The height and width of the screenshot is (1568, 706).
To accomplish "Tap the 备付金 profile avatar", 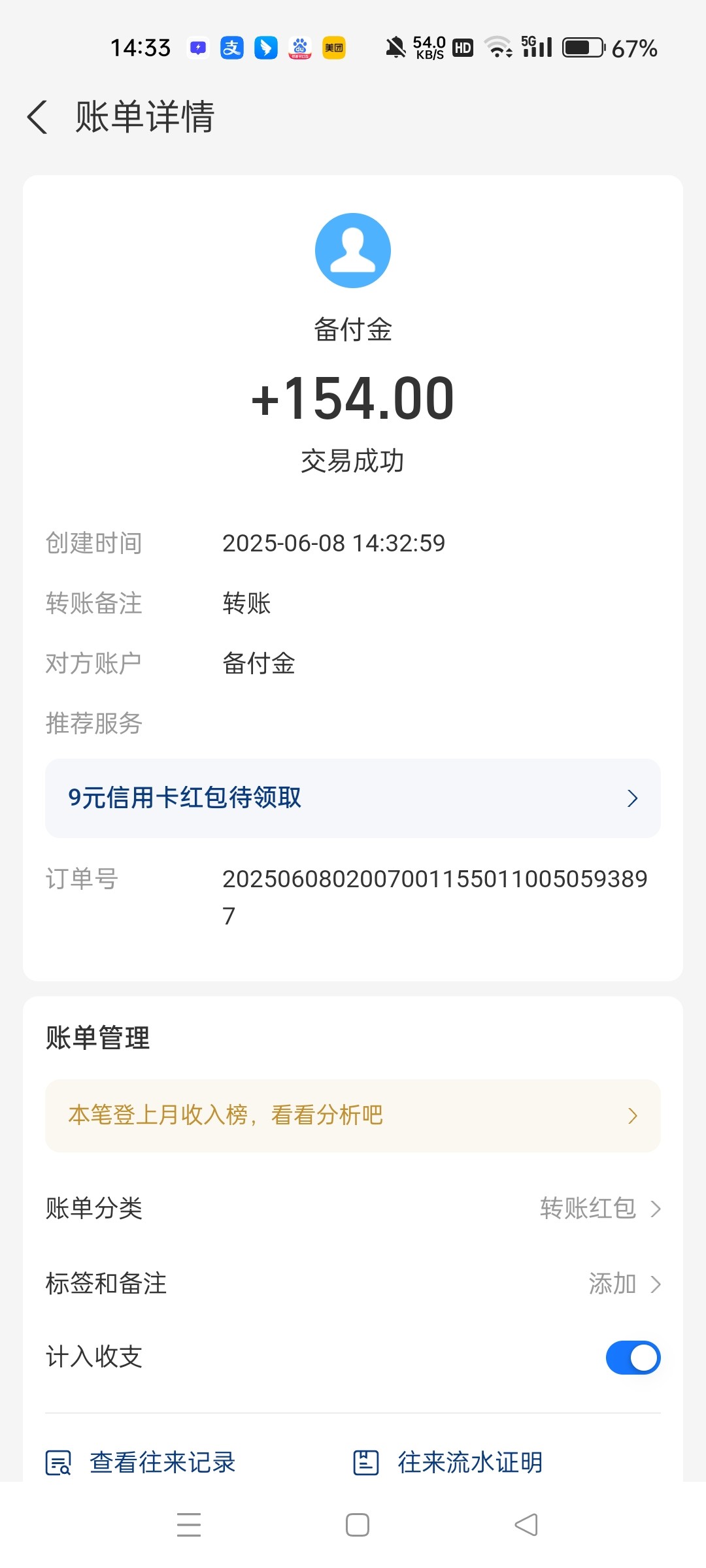I will click(353, 251).
